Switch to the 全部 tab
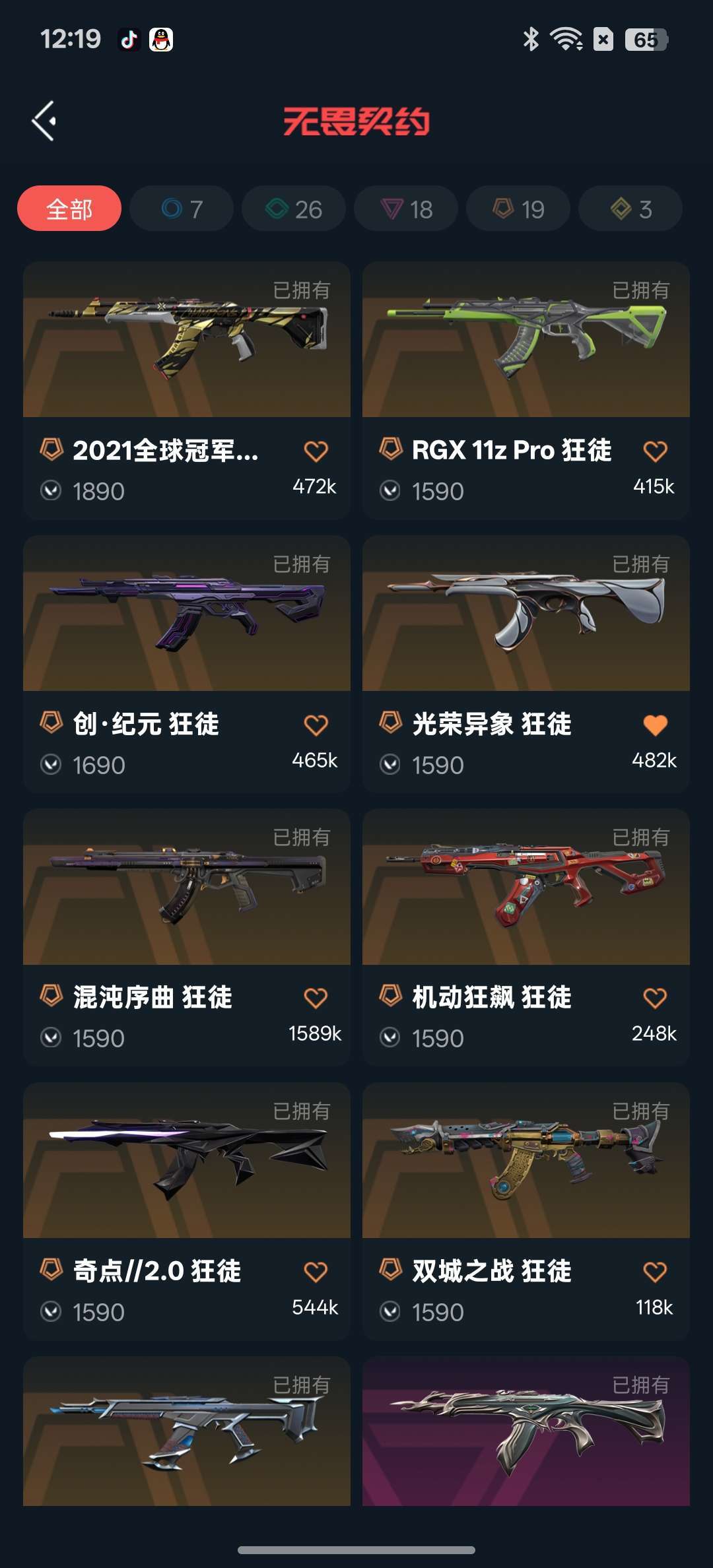The image size is (713, 1568). click(69, 209)
